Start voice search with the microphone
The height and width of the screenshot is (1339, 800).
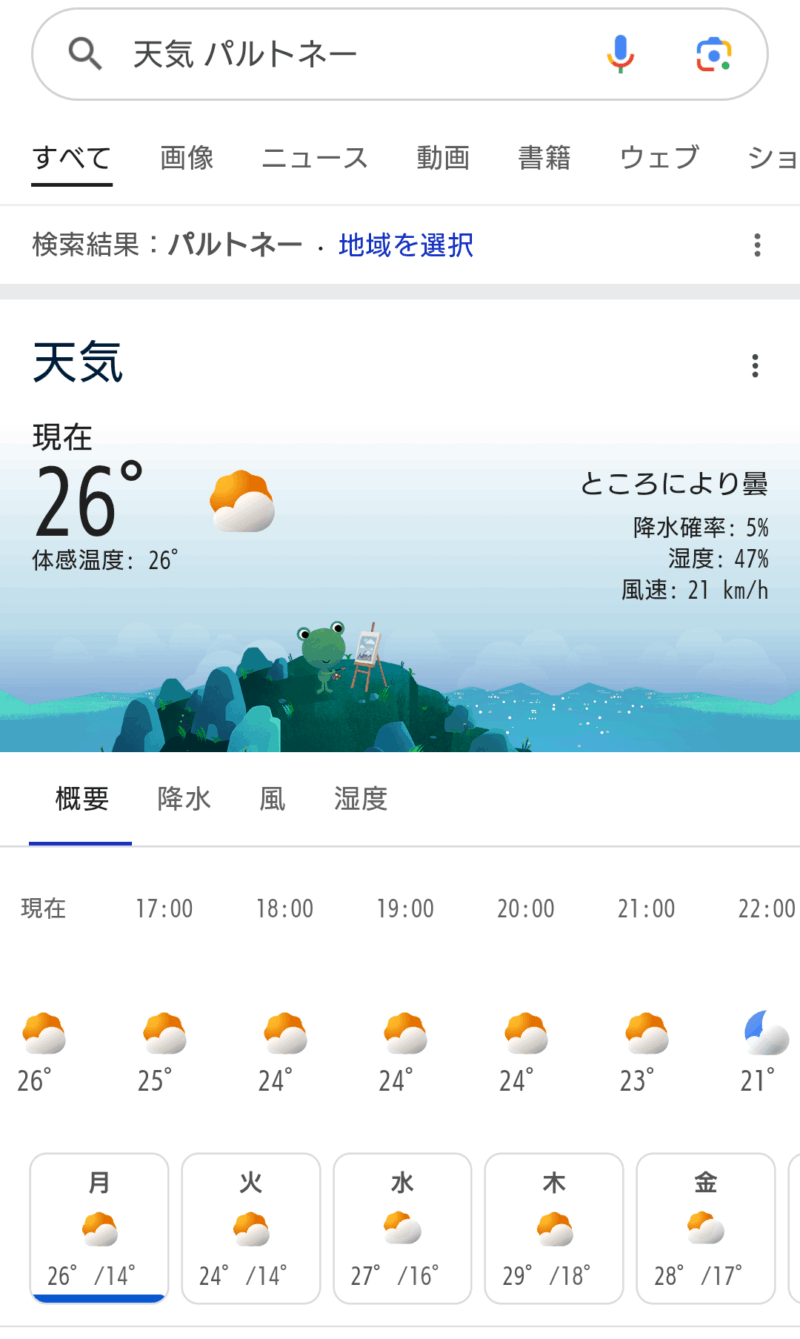pyautogui.click(x=620, y=54)
